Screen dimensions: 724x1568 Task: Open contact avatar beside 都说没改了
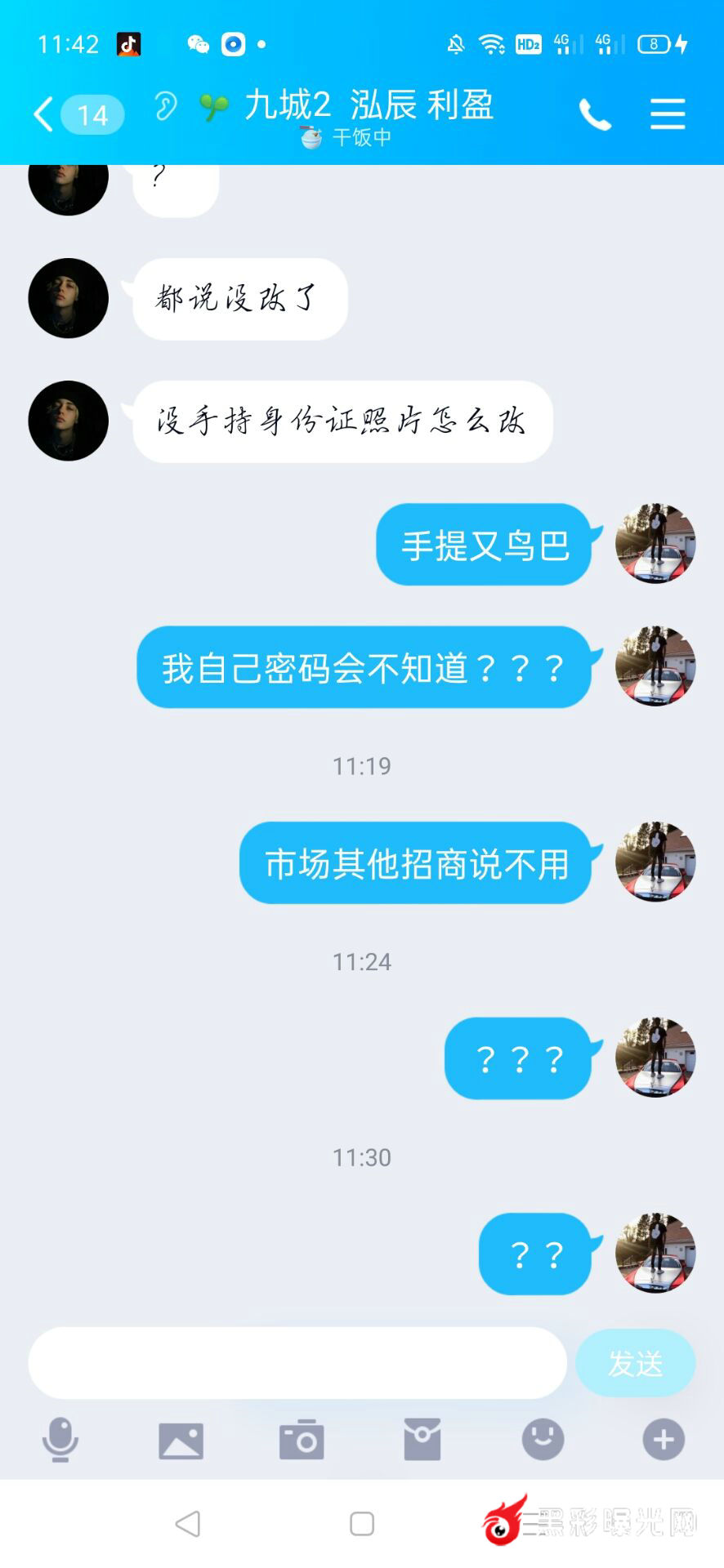click(69, 299)
